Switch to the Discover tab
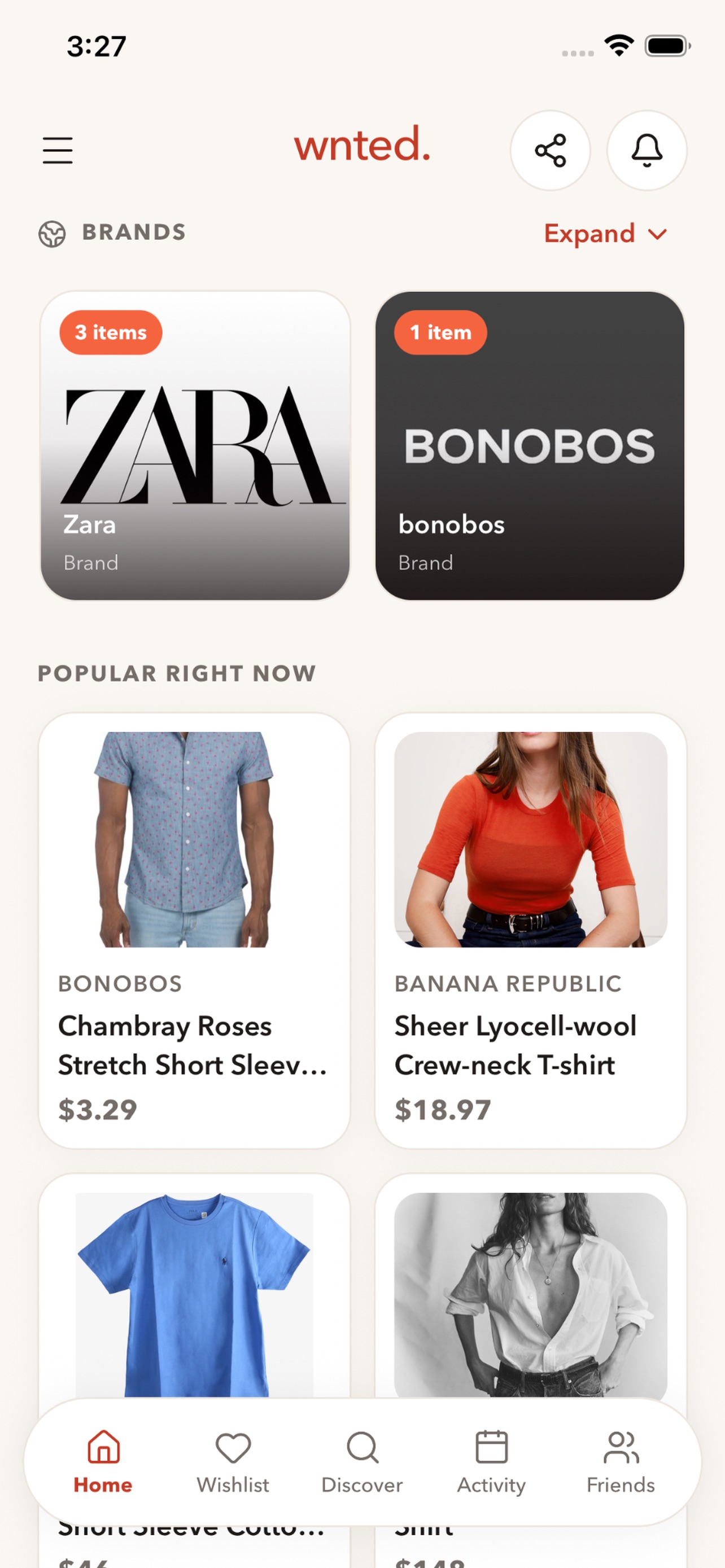Screen dimensions: 725x1568 tap(362, 1462)
